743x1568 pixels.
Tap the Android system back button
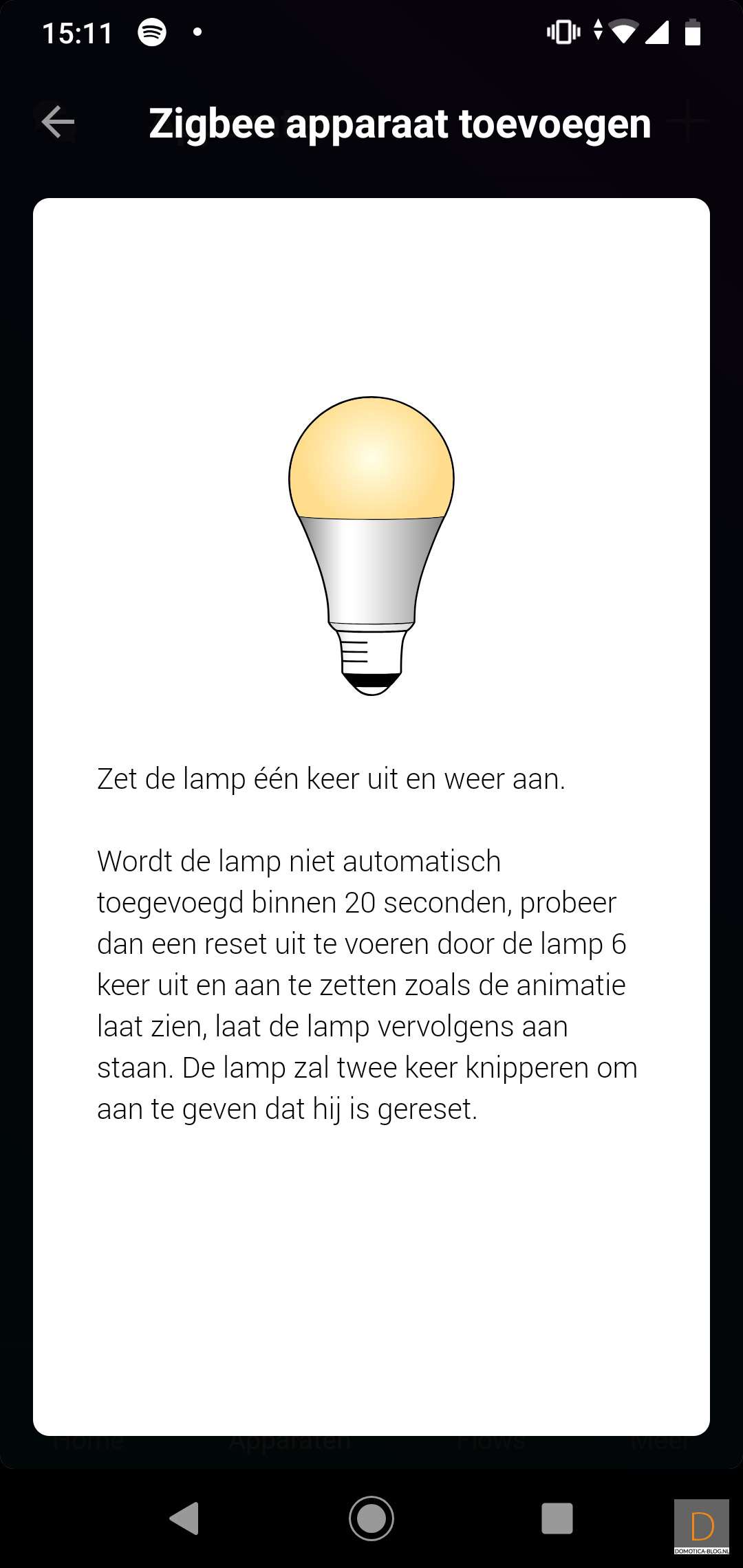[184, 1518]
